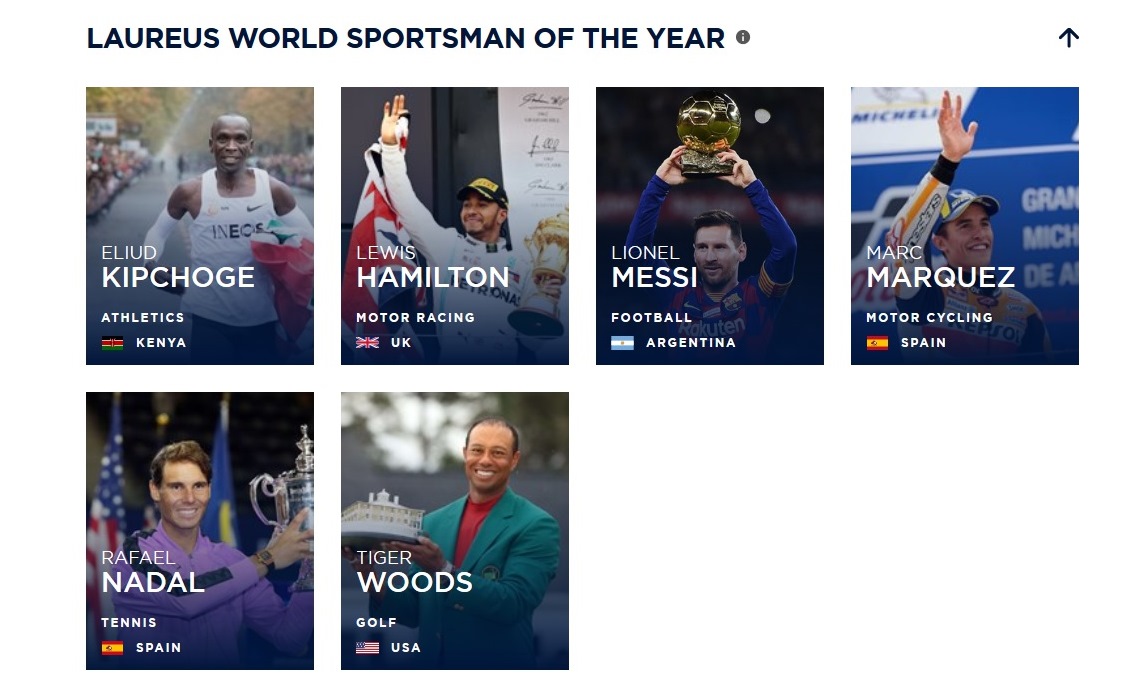Screen dimensions: 1143x683
Task: Collapse the section with the up arrow
Action: pos(1068,38)
